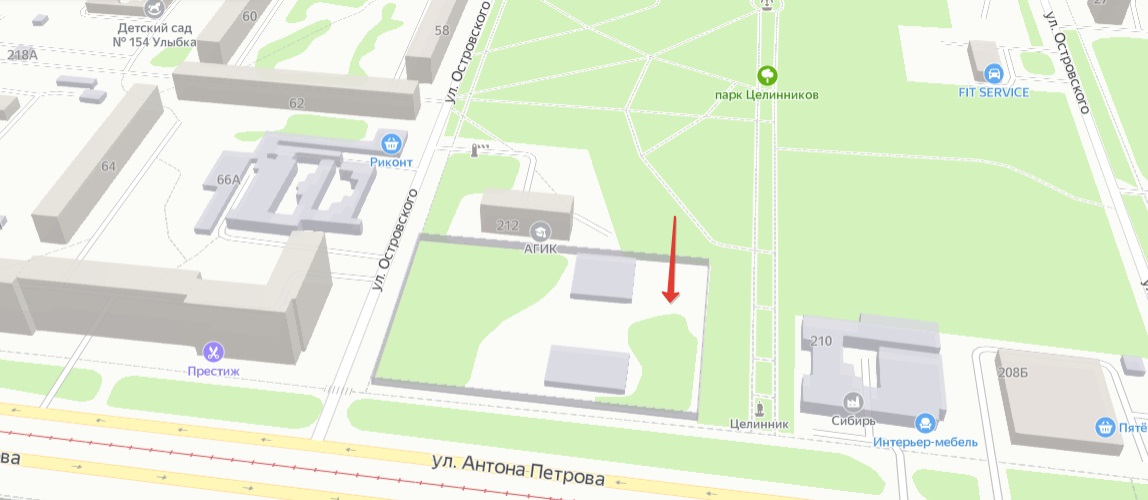Select the Целинник monument marker

(x=760, y=409)
